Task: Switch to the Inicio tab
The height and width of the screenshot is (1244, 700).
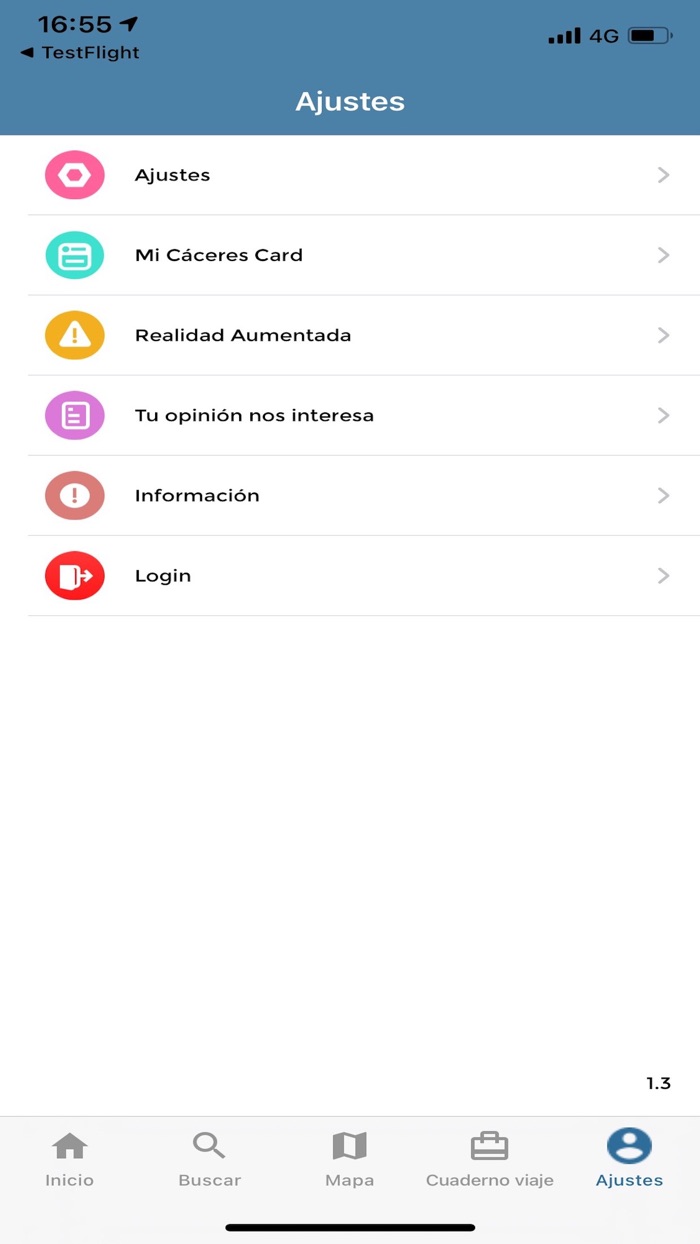Action: (70, 1160)
